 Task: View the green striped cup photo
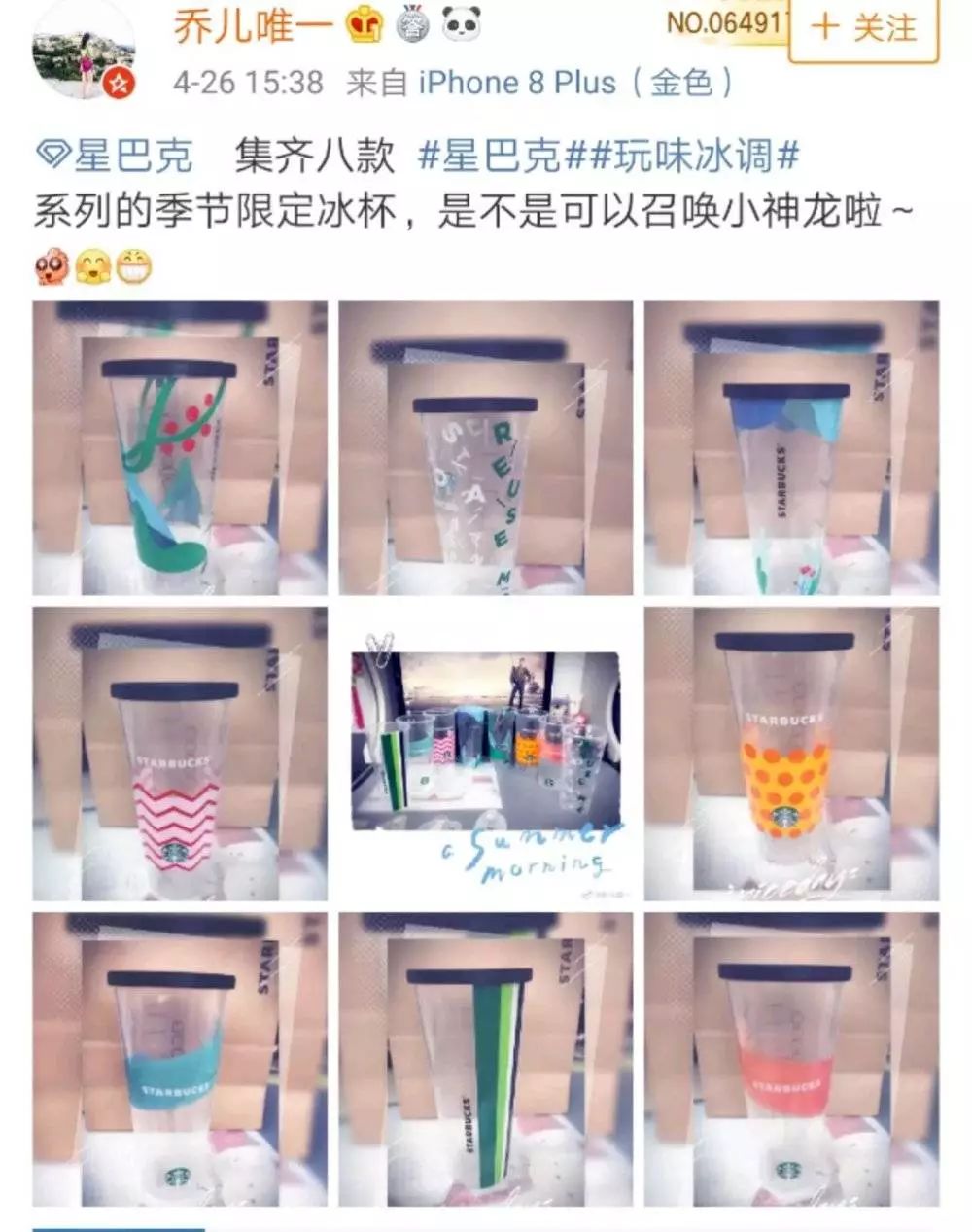[x=485, y=1060]
